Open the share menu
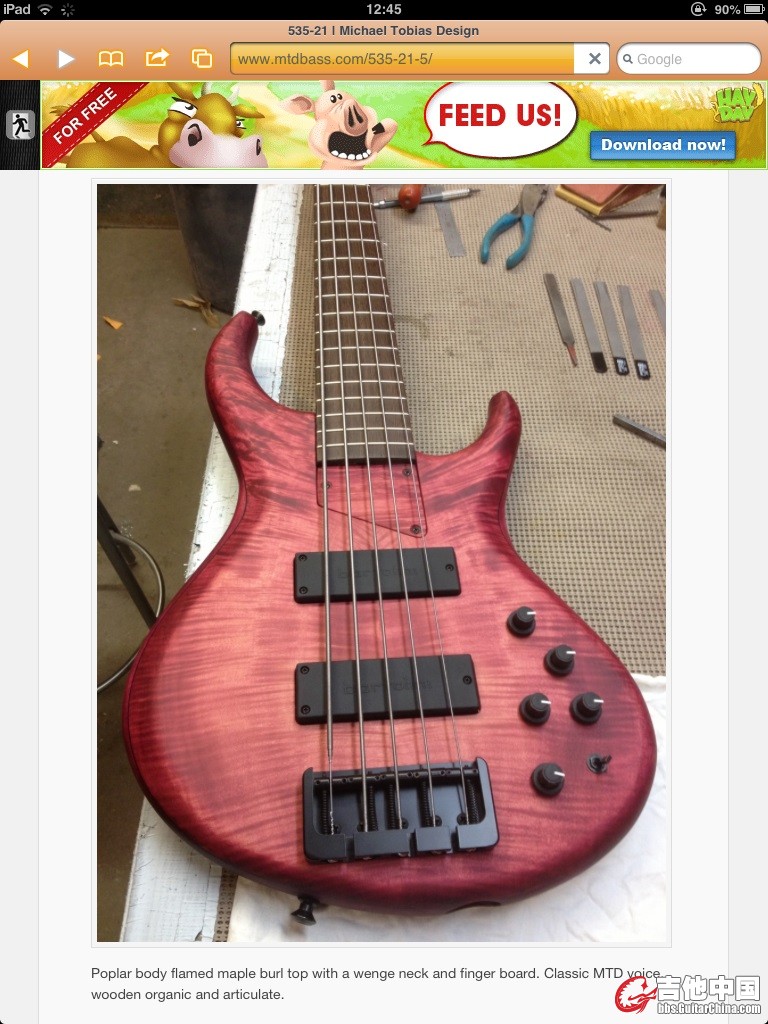Viewport: 768px width, 1024px height. [157, 59]
